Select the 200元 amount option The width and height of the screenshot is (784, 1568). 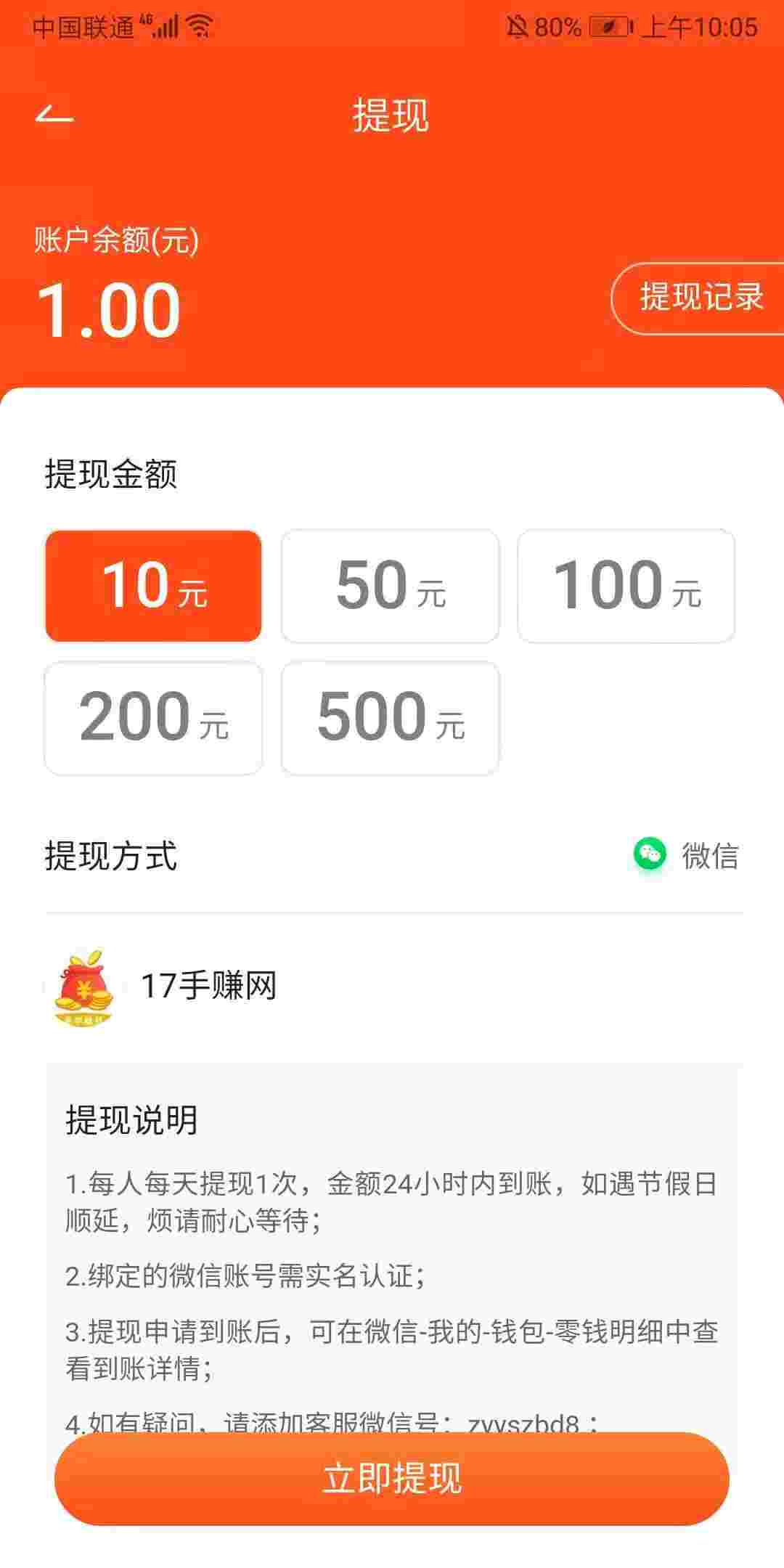tap(153, 718)
